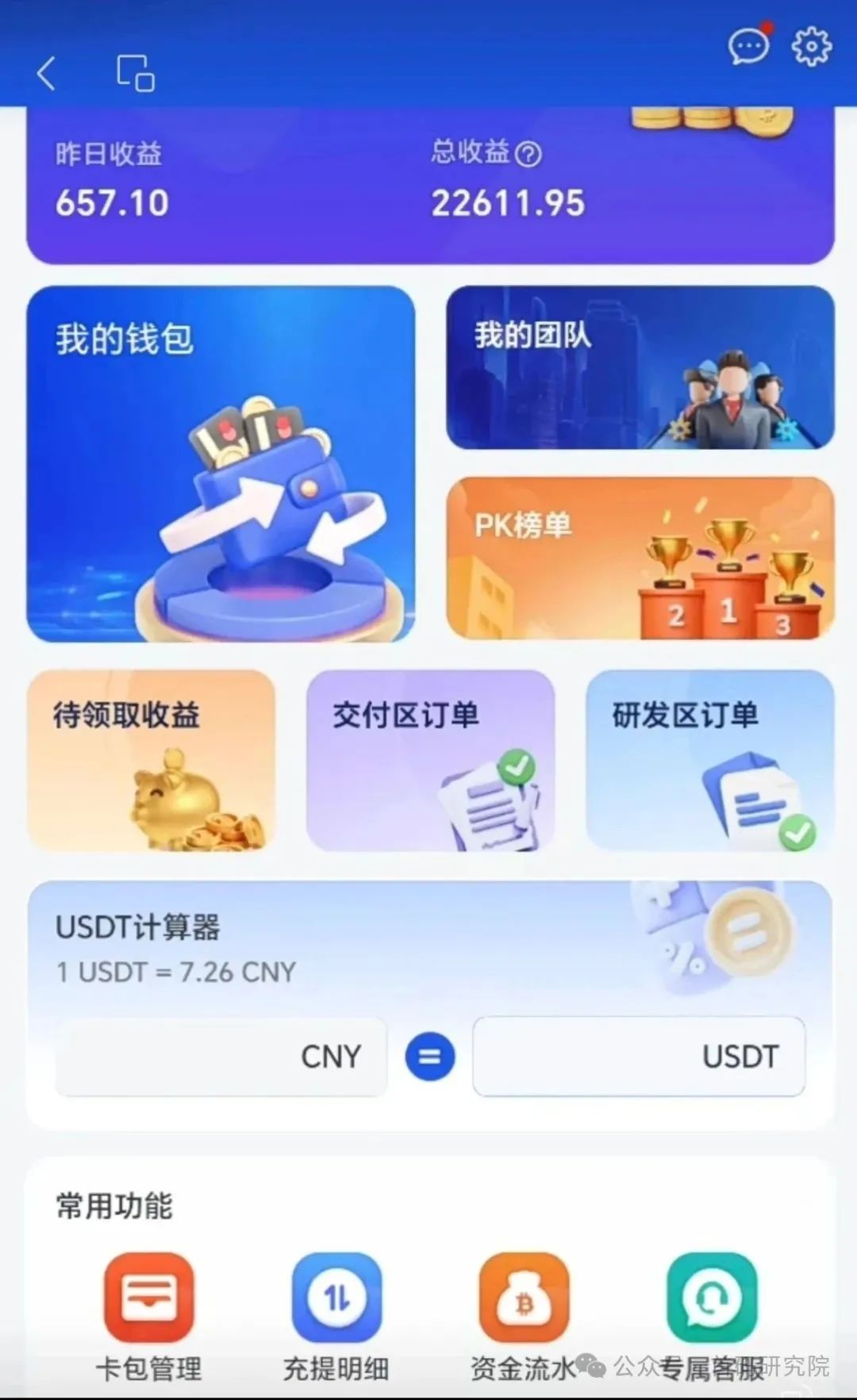Focus the CNY amount field

tap(221, 1057)
